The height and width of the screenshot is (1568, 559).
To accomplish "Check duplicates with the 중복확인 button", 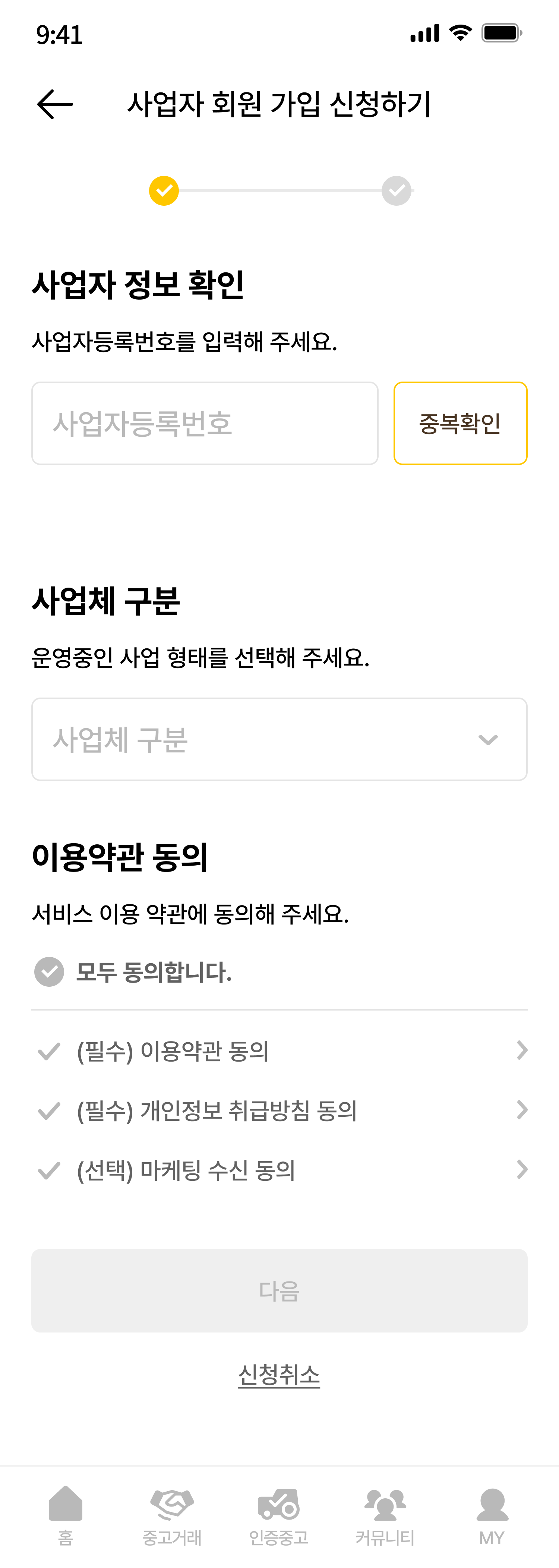I will (x=460, y=423).
